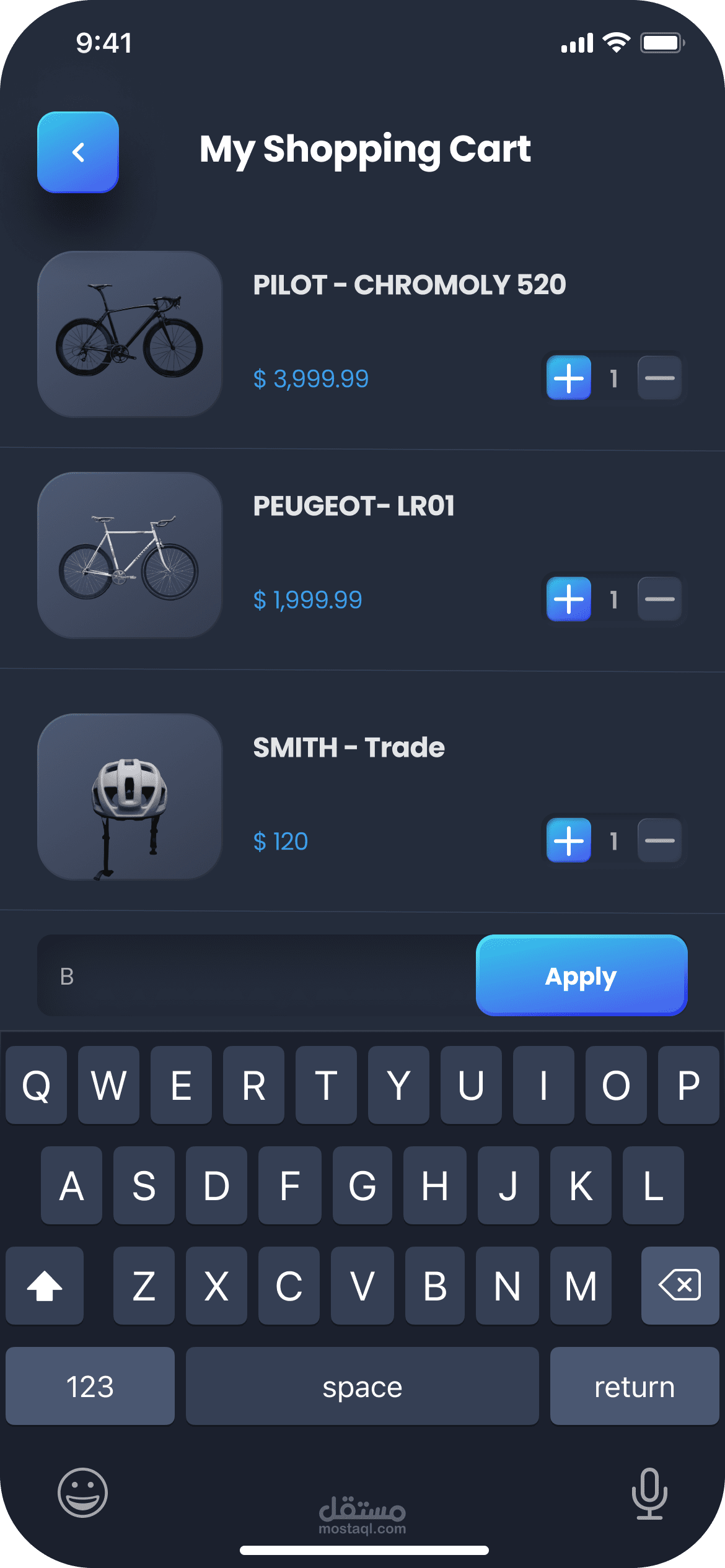Screen dimensions: 725x1568
Task: Decrease quantity of PILOT - CHROMOLY 520
Action: coord(659,378)
